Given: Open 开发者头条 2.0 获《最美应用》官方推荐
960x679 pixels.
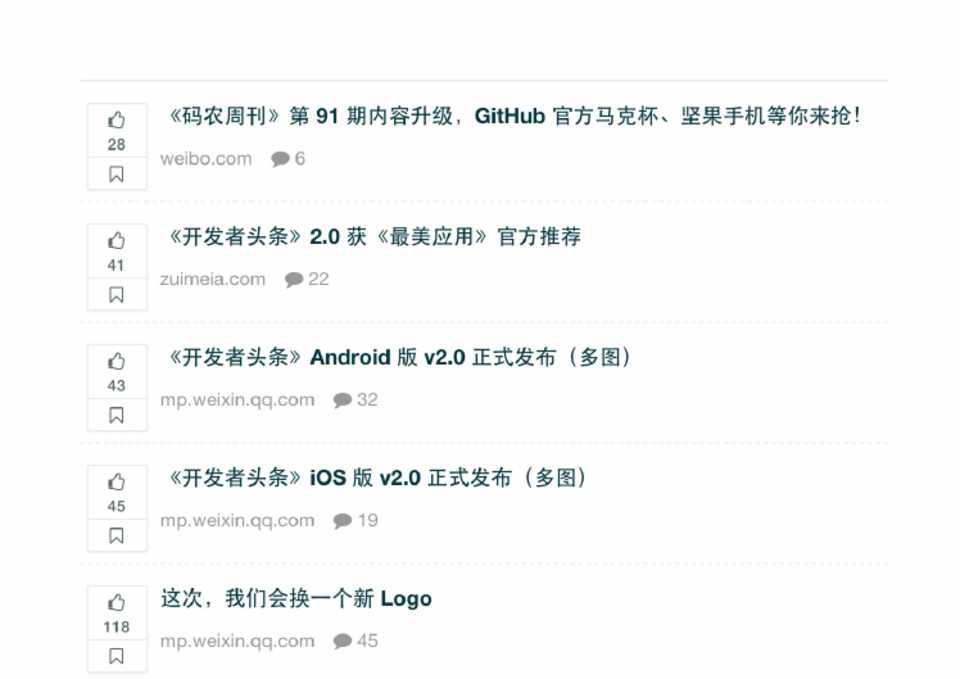Looking at the screenshot, I should pos(371,237).
